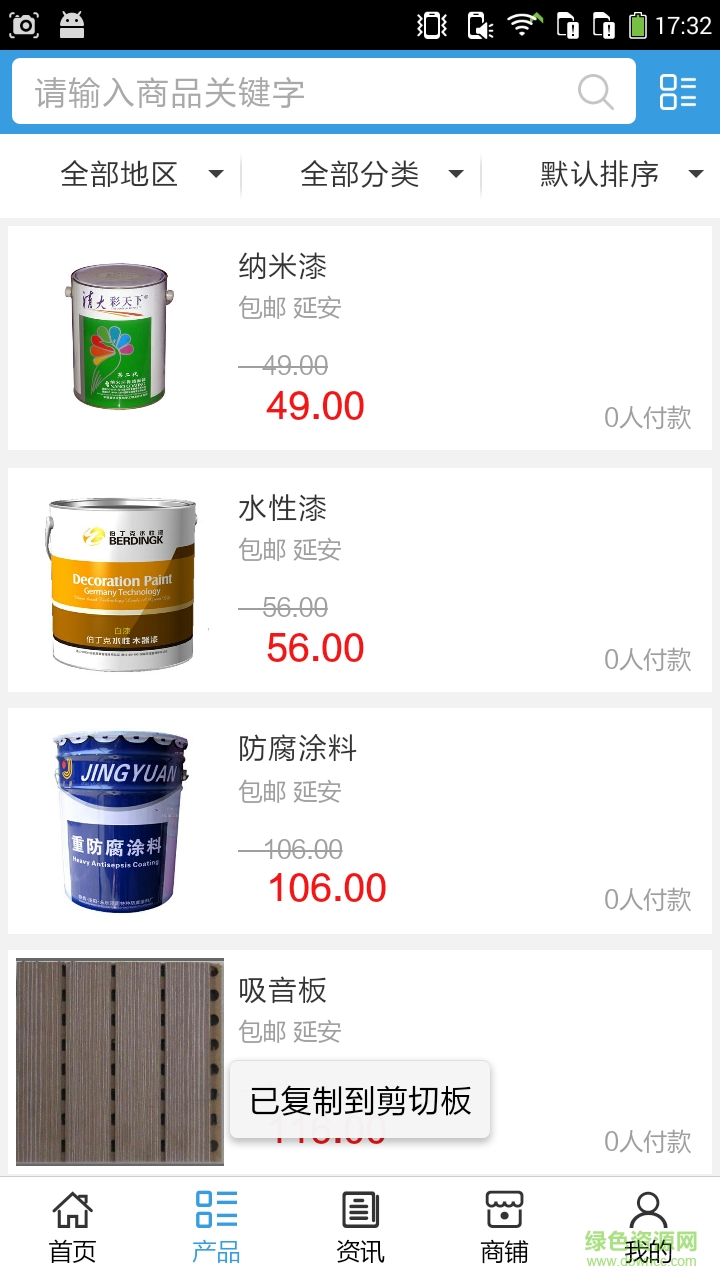Open 我的 profile icon in navigation bar
Viewport: 720px width, 1280px height.
pyautogui.click(x=649, y=1209)
